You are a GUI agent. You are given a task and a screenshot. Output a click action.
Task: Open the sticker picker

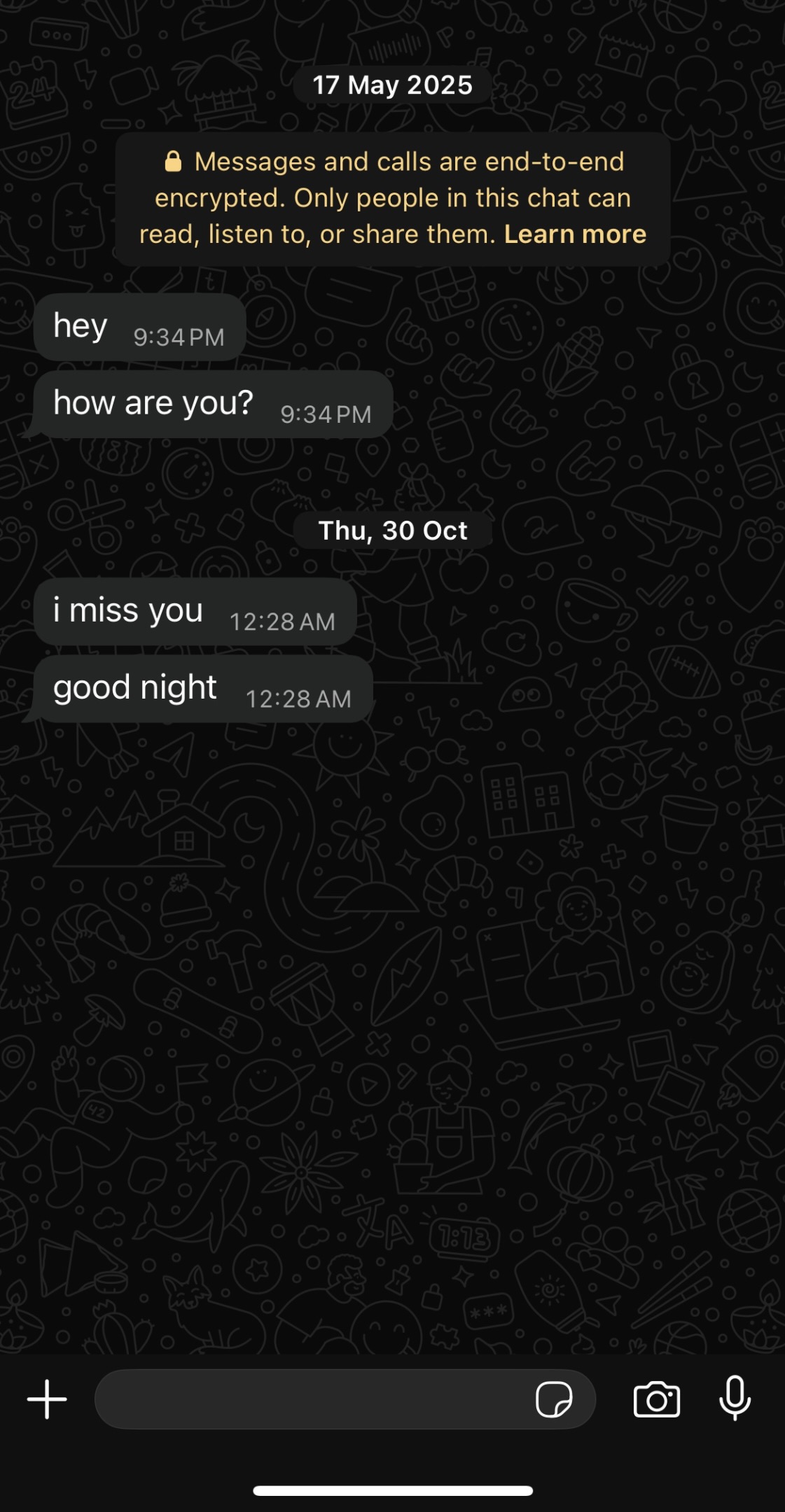click(x=553, y=1399)
